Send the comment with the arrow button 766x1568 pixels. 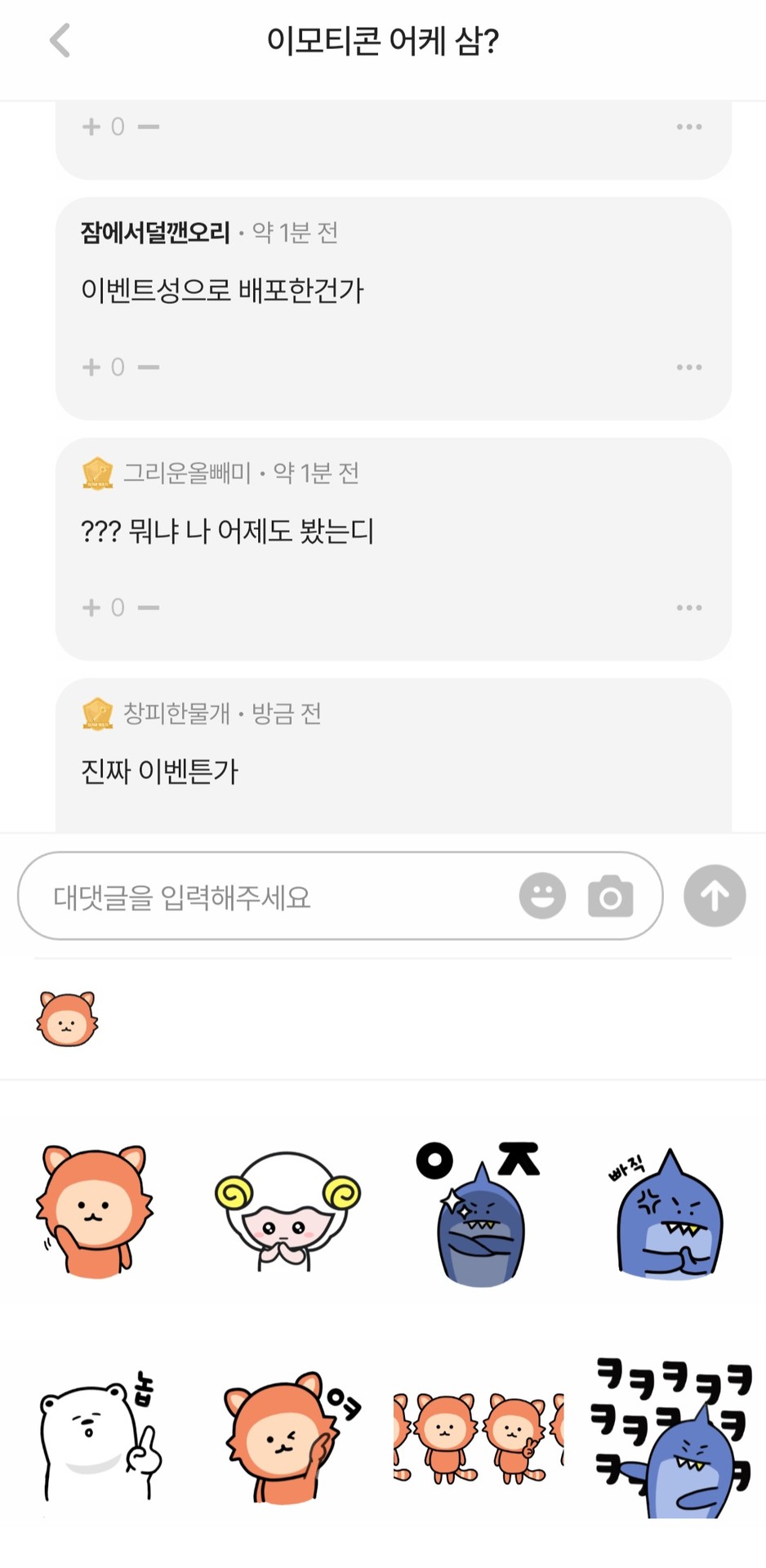click(715, 896)
